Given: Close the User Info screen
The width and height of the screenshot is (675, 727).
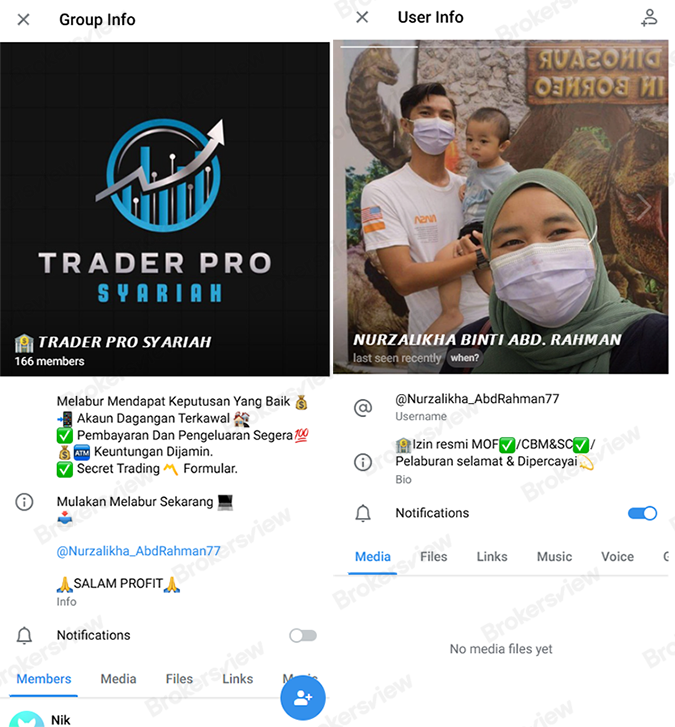Looking at the screenshot, I should pos(362,17).
